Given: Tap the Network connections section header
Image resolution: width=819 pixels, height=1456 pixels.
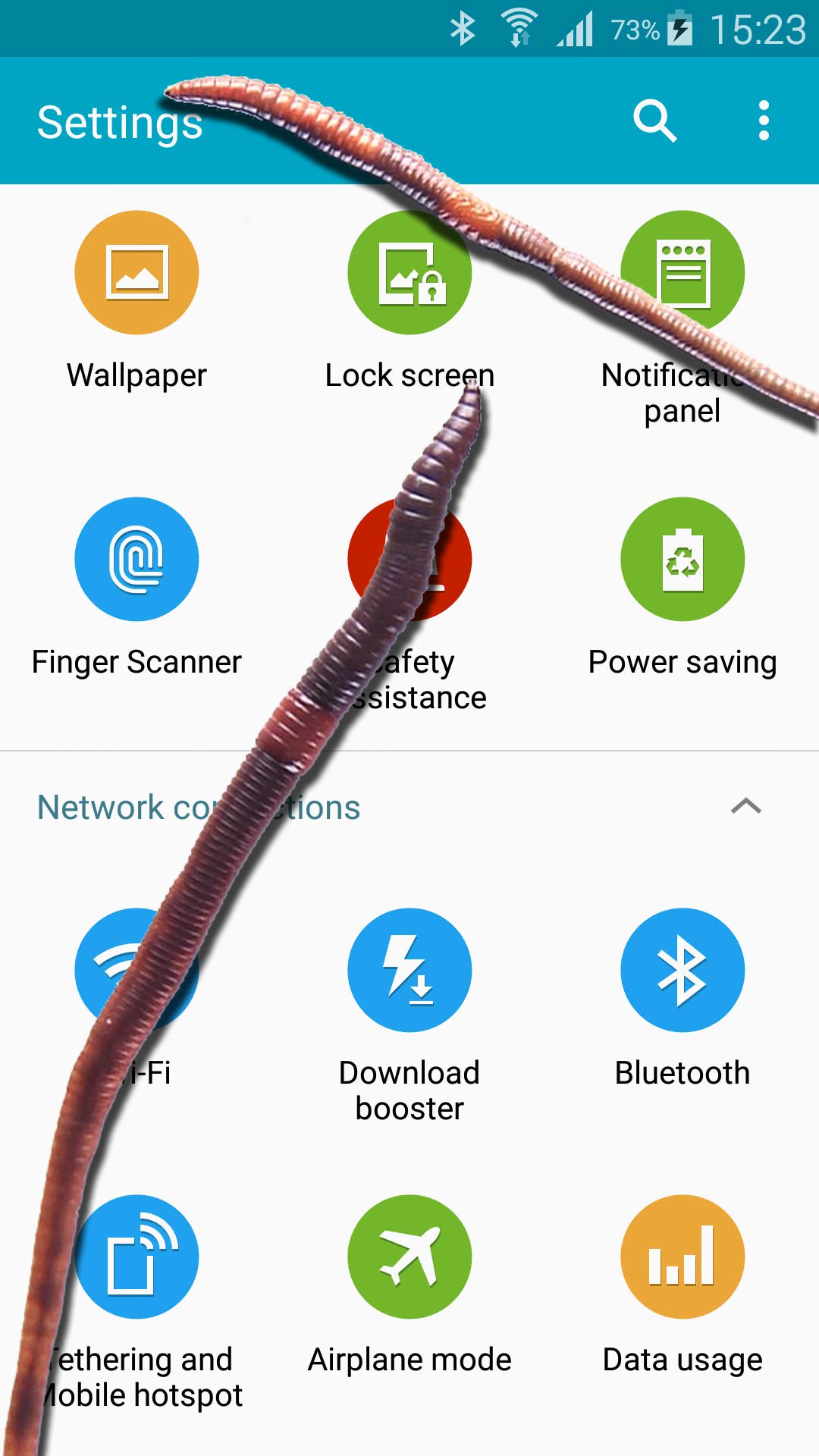Looking at the screenshot, I should click(199, 808).
